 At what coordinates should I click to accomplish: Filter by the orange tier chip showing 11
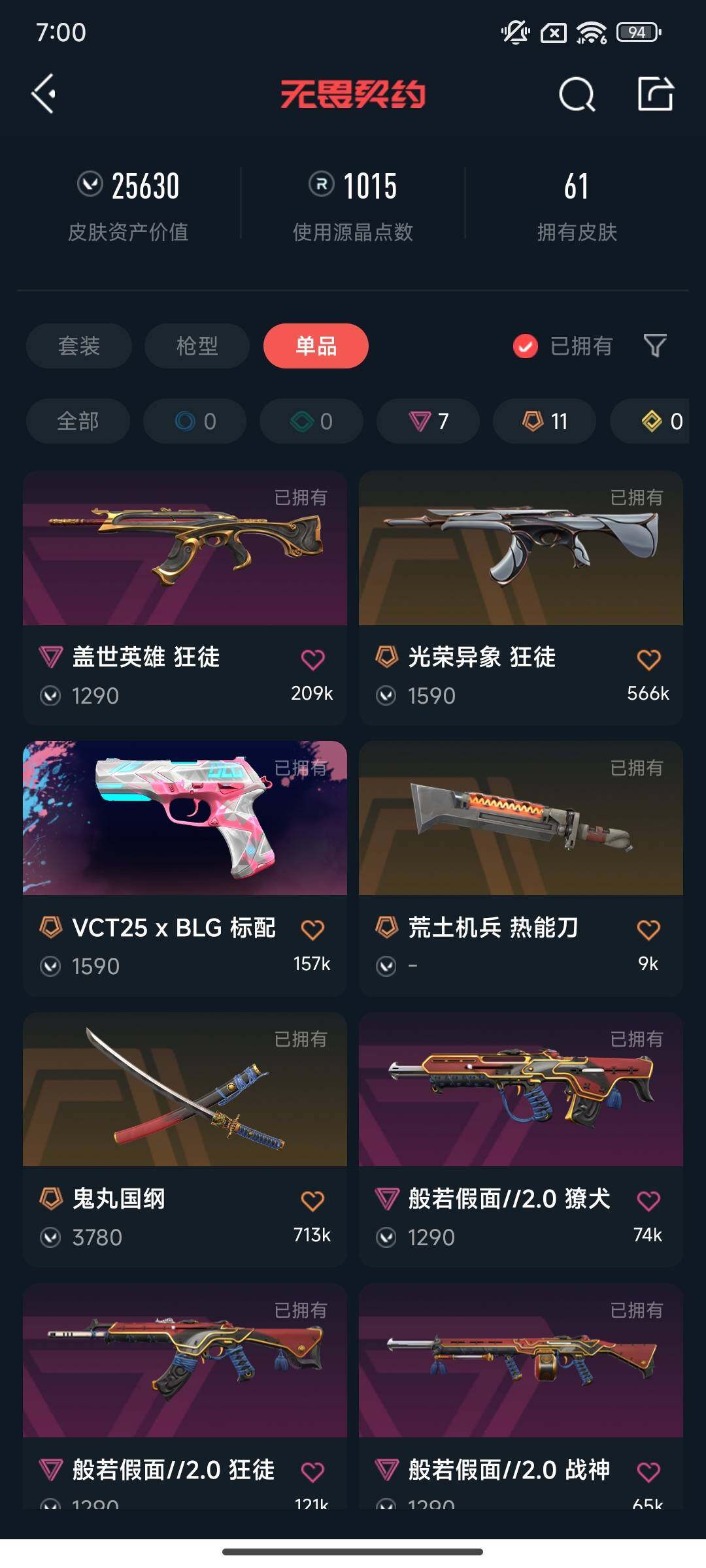click(545, 421)
